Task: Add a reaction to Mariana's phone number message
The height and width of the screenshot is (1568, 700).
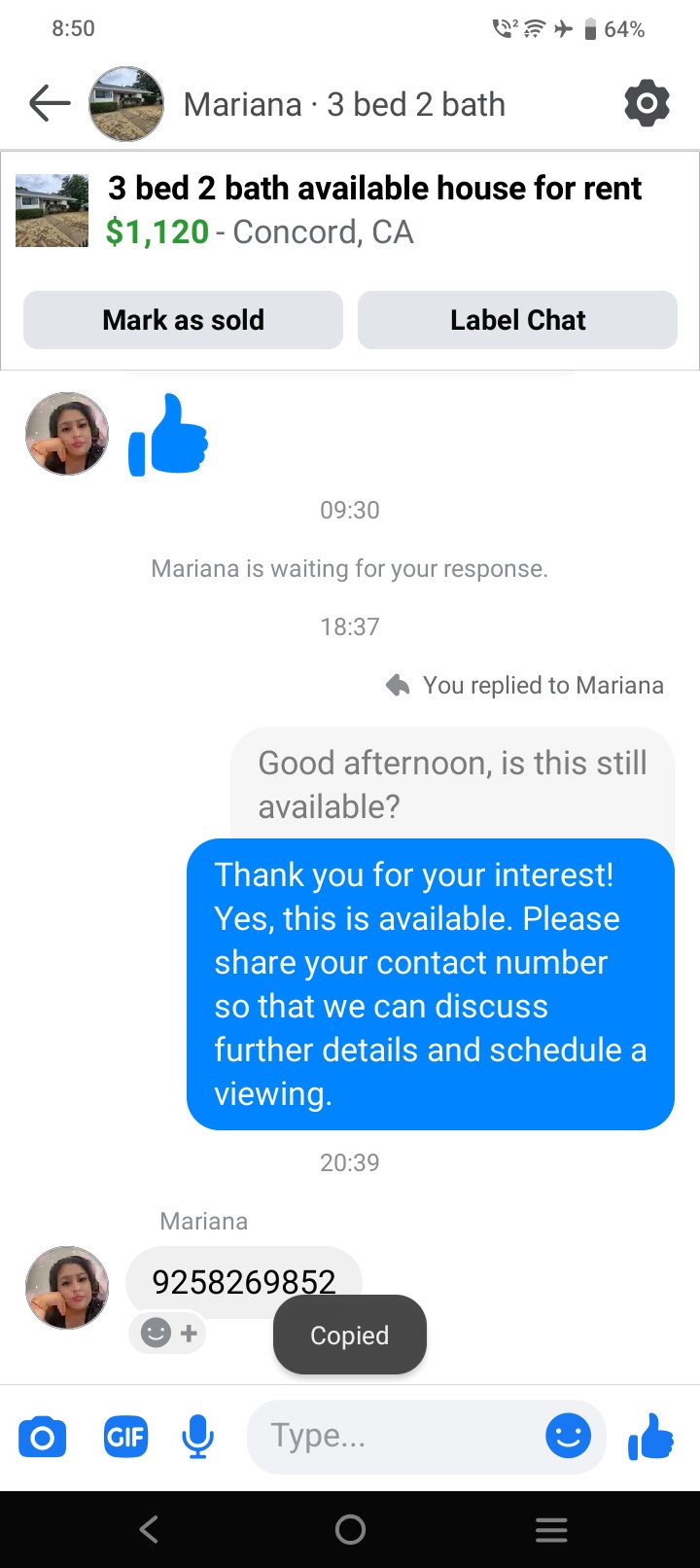Action: click(x=168, y=1333)
